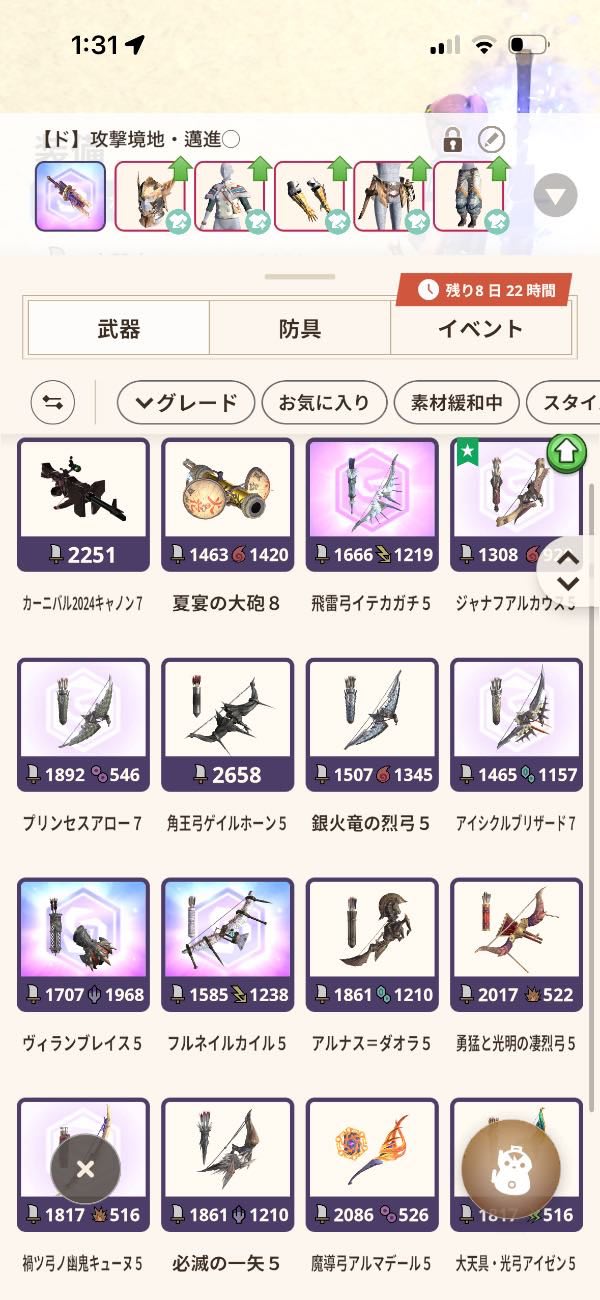
Task: Tap the swap arrows sort icon
Action: 53,403
